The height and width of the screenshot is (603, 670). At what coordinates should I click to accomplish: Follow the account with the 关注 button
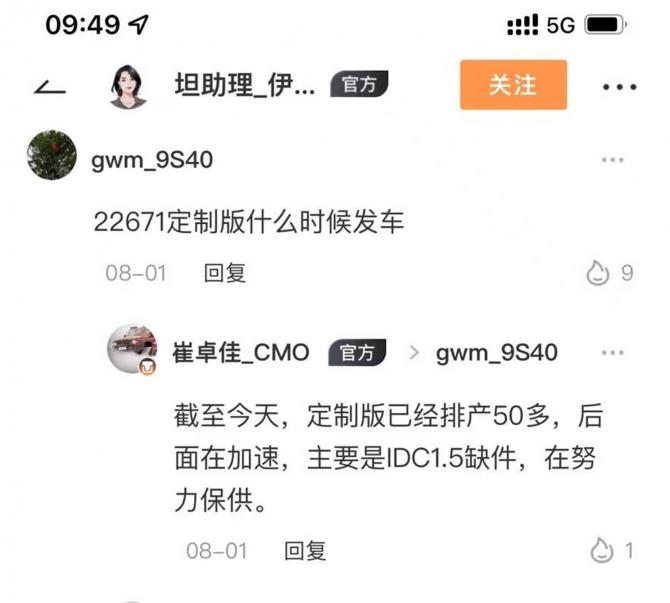(x=513, y=85)
